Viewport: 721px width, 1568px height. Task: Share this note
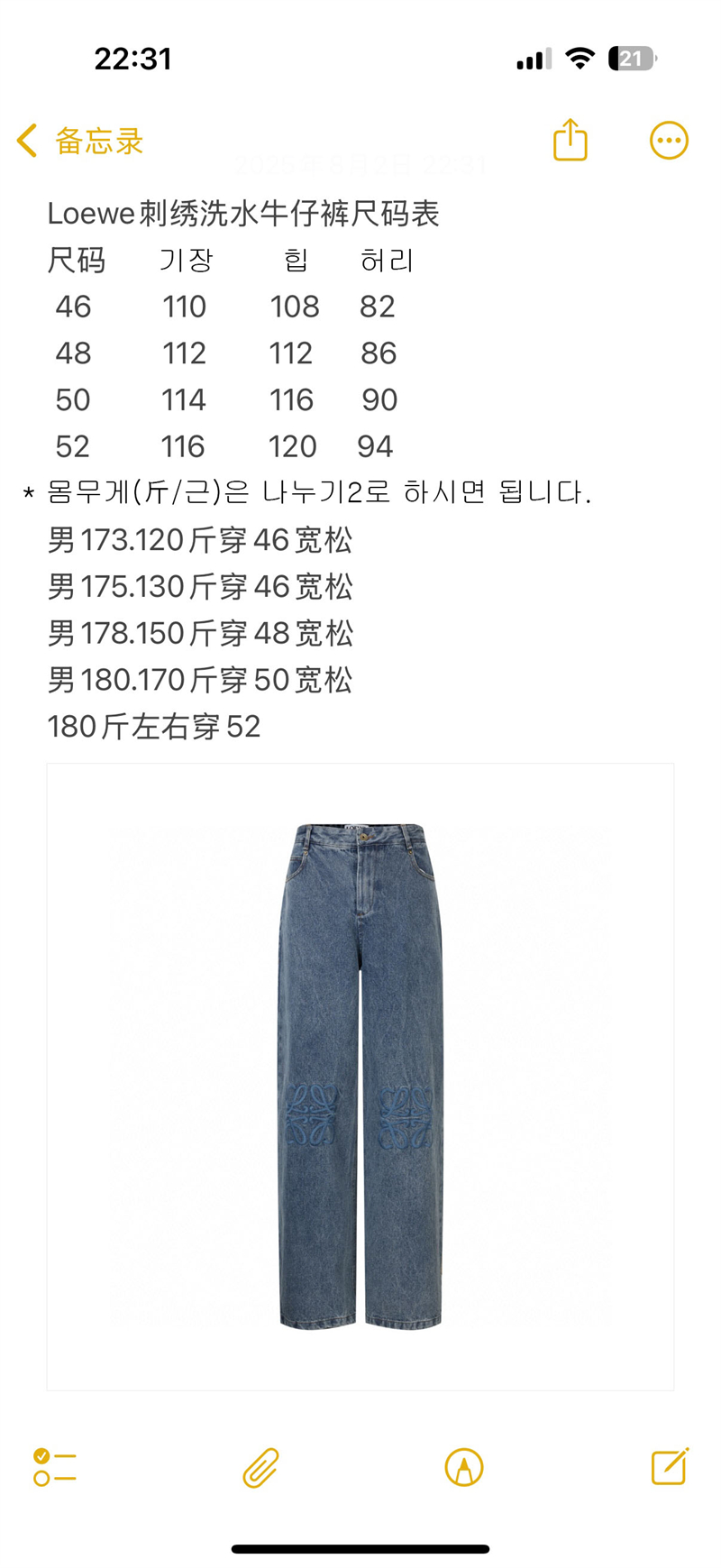pyautogui.click(x=570, y=140)
